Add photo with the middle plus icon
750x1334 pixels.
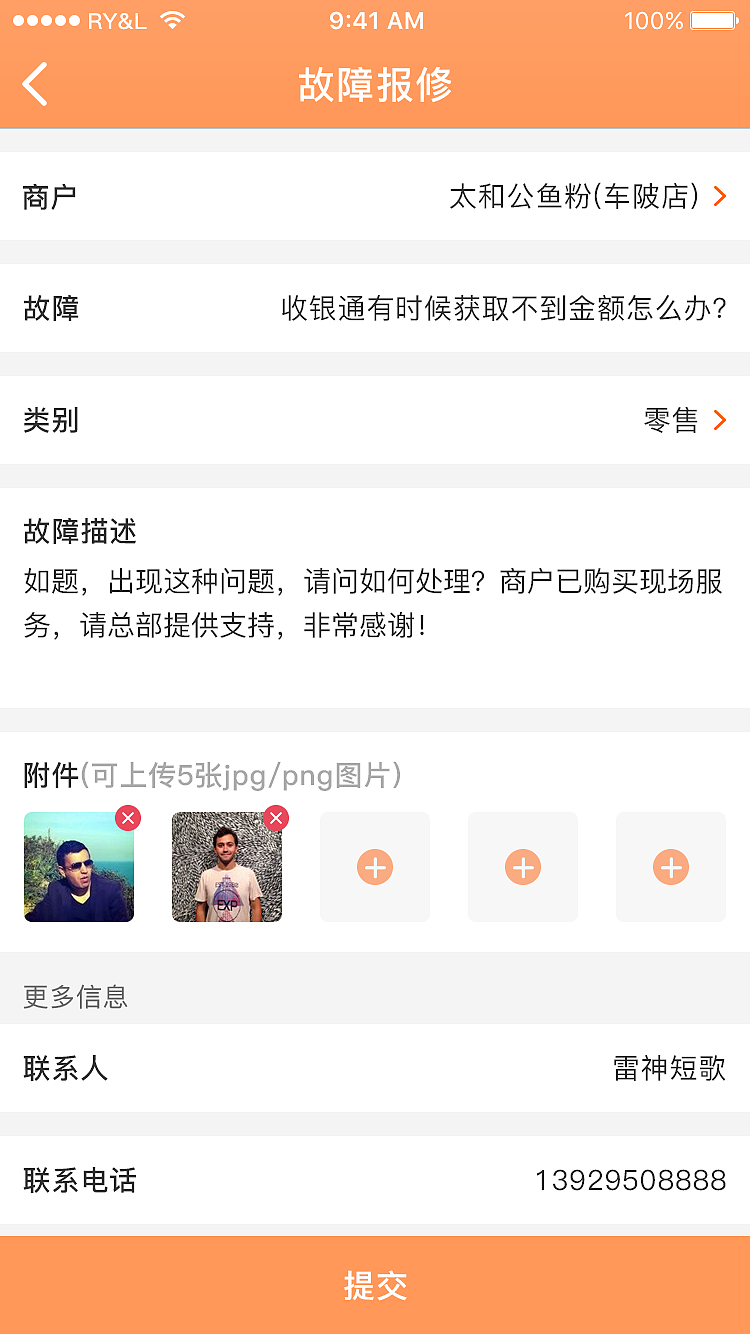click(x=522, y=867)
